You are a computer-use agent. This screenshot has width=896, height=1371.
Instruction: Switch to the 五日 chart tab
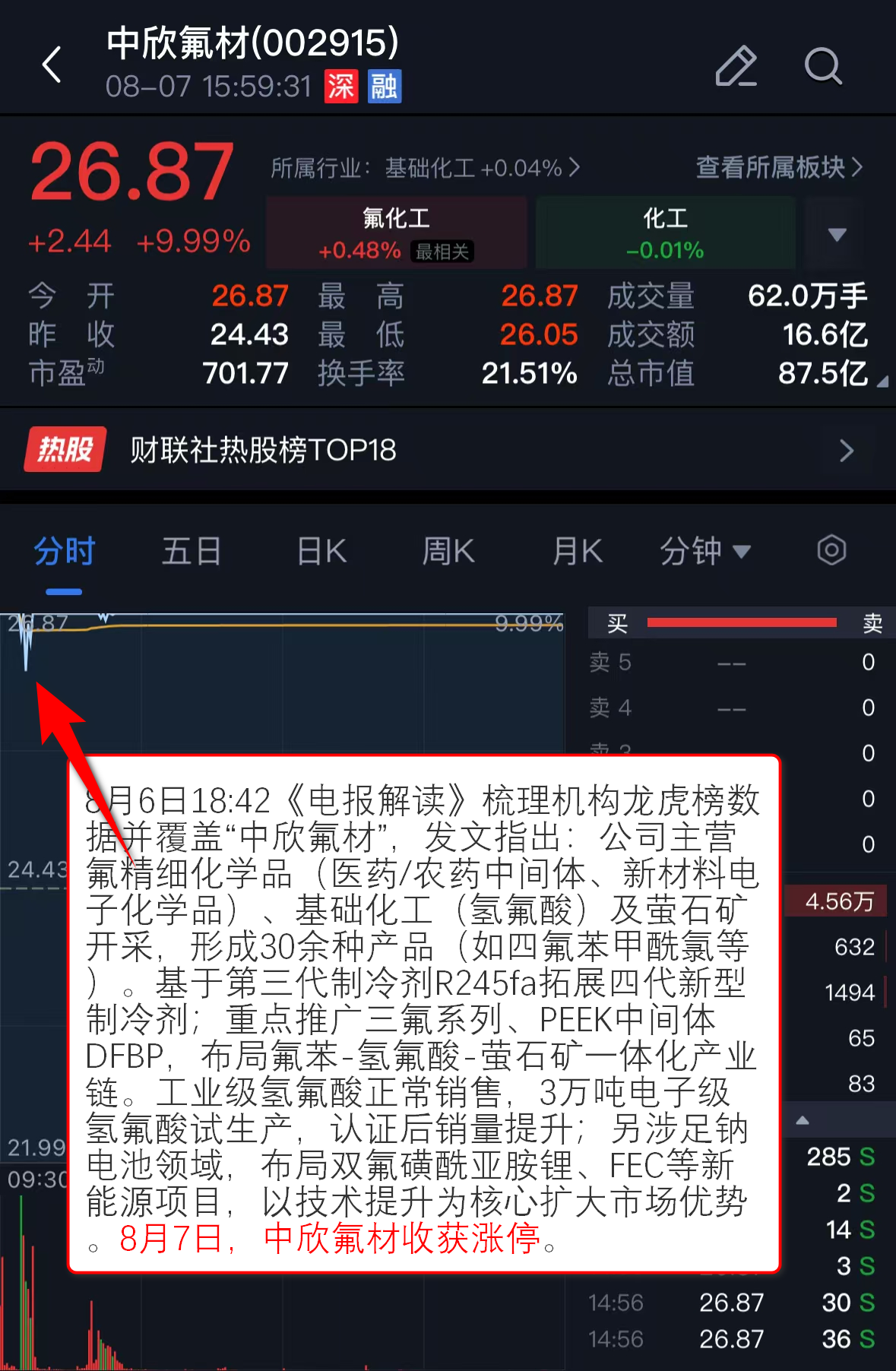click(191, 551)
